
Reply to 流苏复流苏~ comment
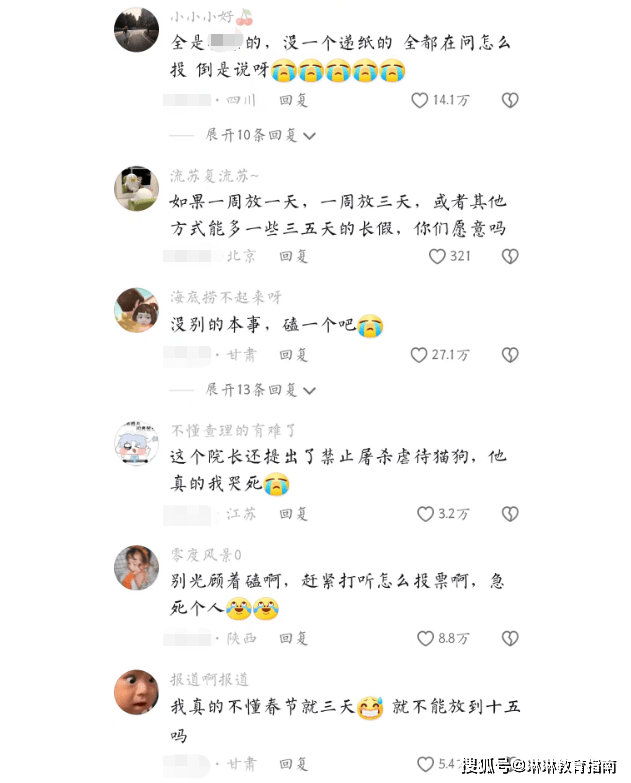[x=293, y=257]
